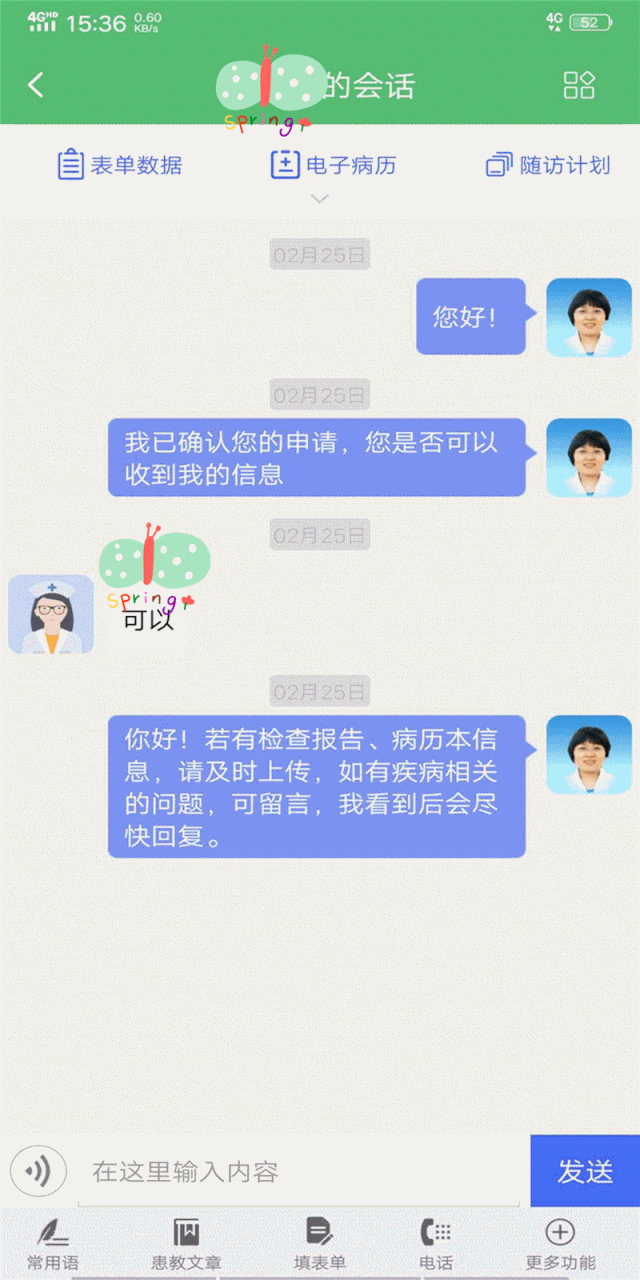View the nurse avatar beside 可以
Screen dimensions: 640x1280
(x=51, y=614)
